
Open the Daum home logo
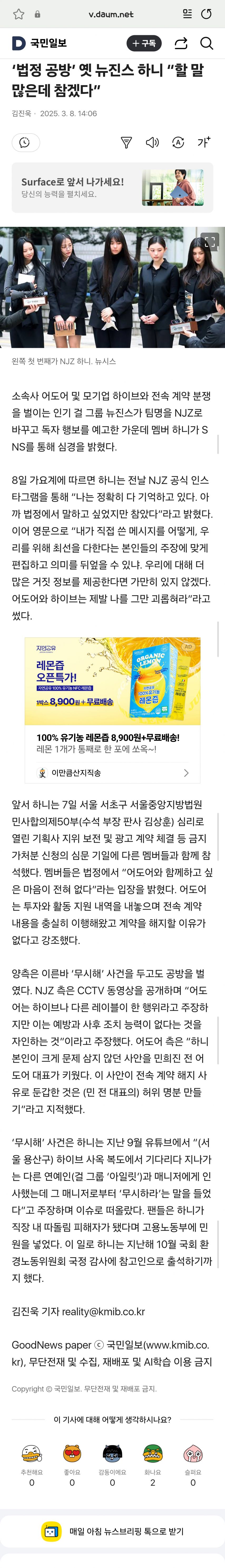pos(18,43)
